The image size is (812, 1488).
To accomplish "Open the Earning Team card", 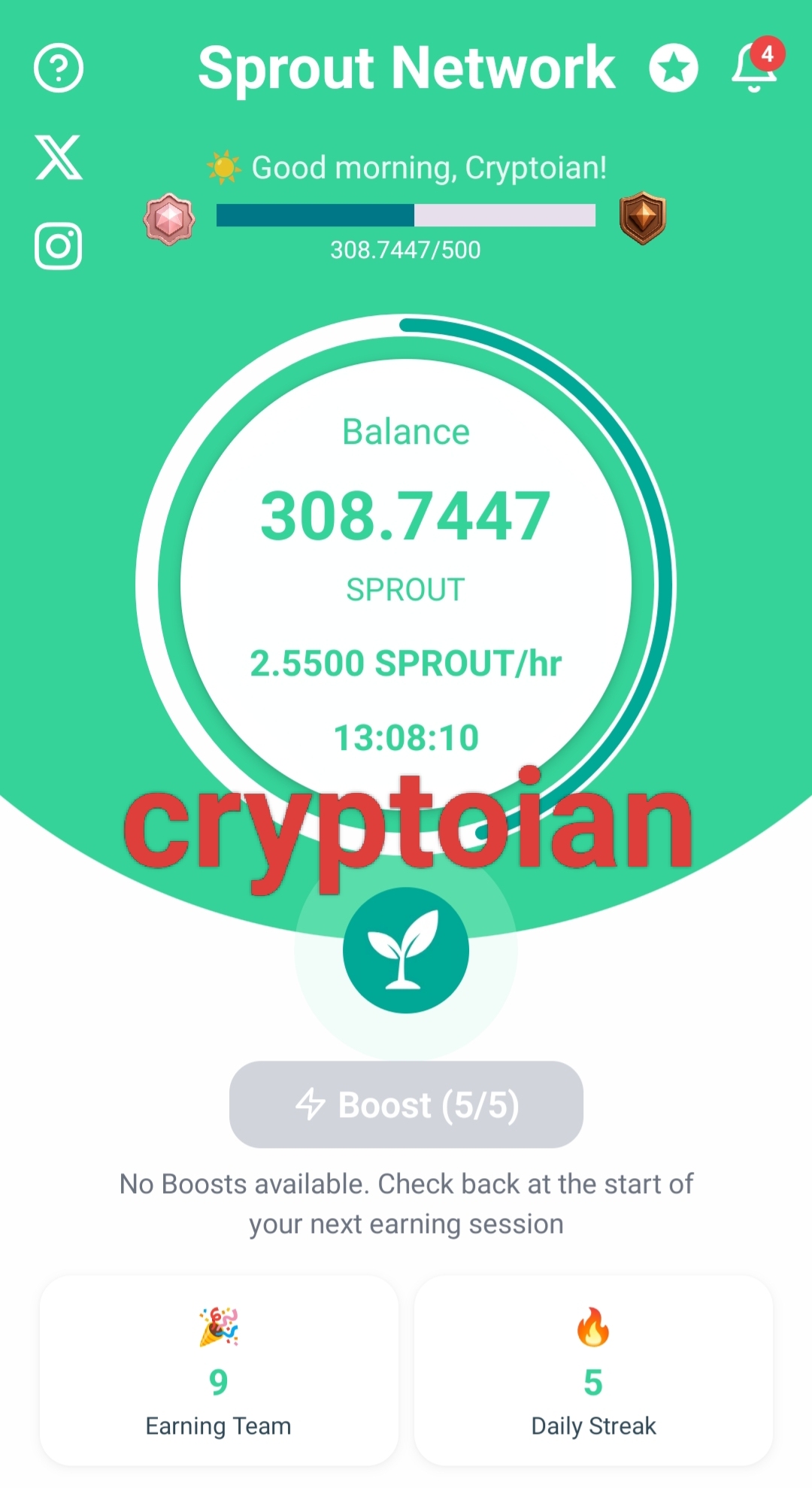I will pyautogui.click(x=219, y=1371).
